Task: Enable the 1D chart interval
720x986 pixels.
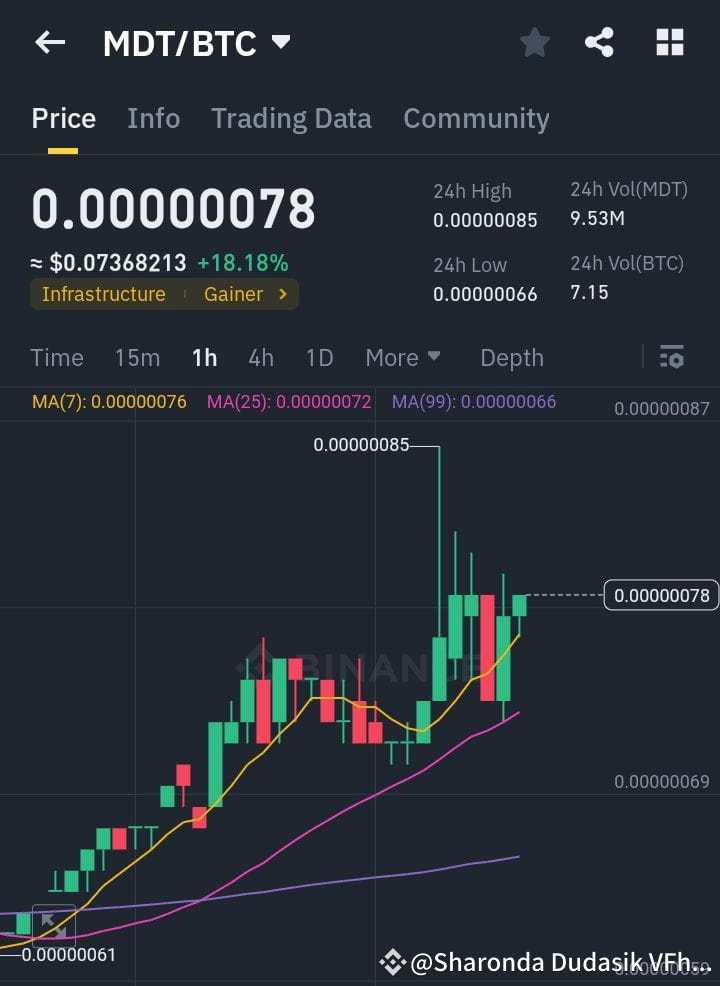Action: pyautogui.click(x=319, y=357)
